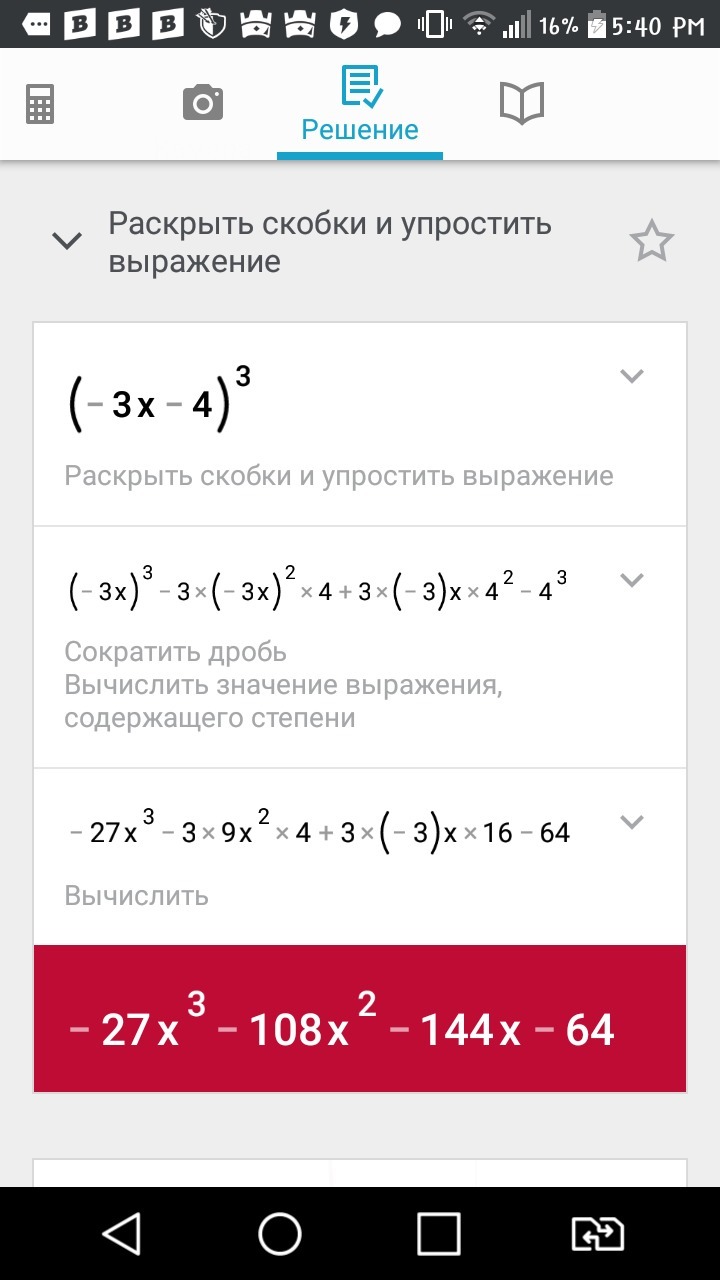Go back with the system back button

pos(122,1233)
